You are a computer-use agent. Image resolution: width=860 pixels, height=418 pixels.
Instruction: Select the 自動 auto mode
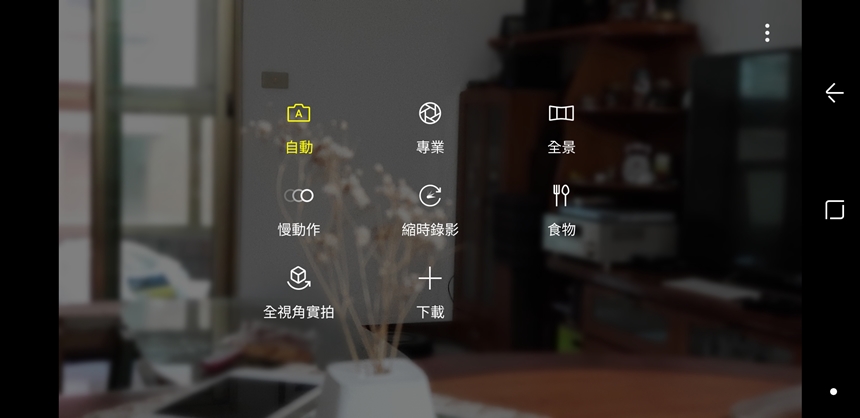tap(299, 128)
